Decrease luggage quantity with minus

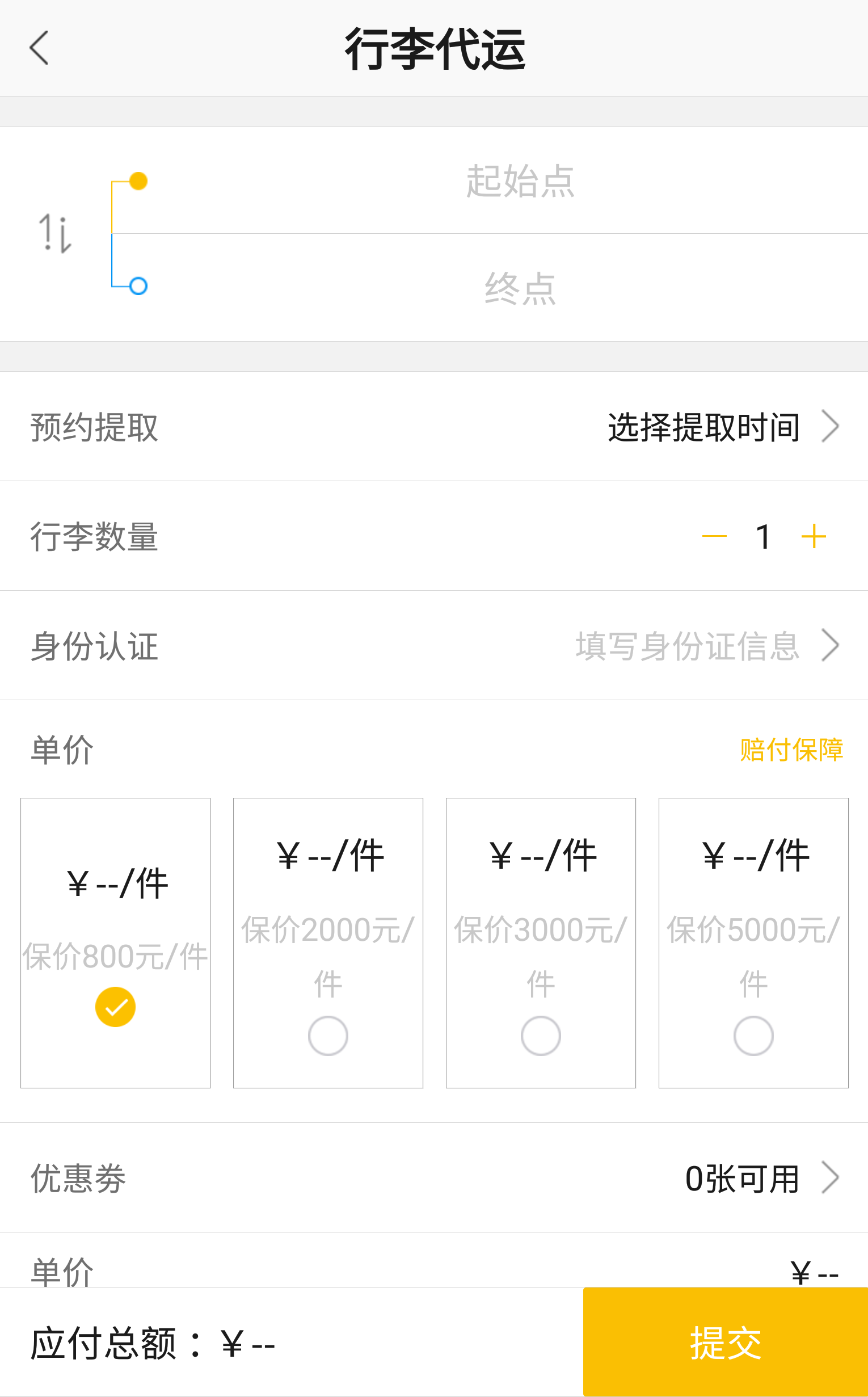[x=714, y=536]
